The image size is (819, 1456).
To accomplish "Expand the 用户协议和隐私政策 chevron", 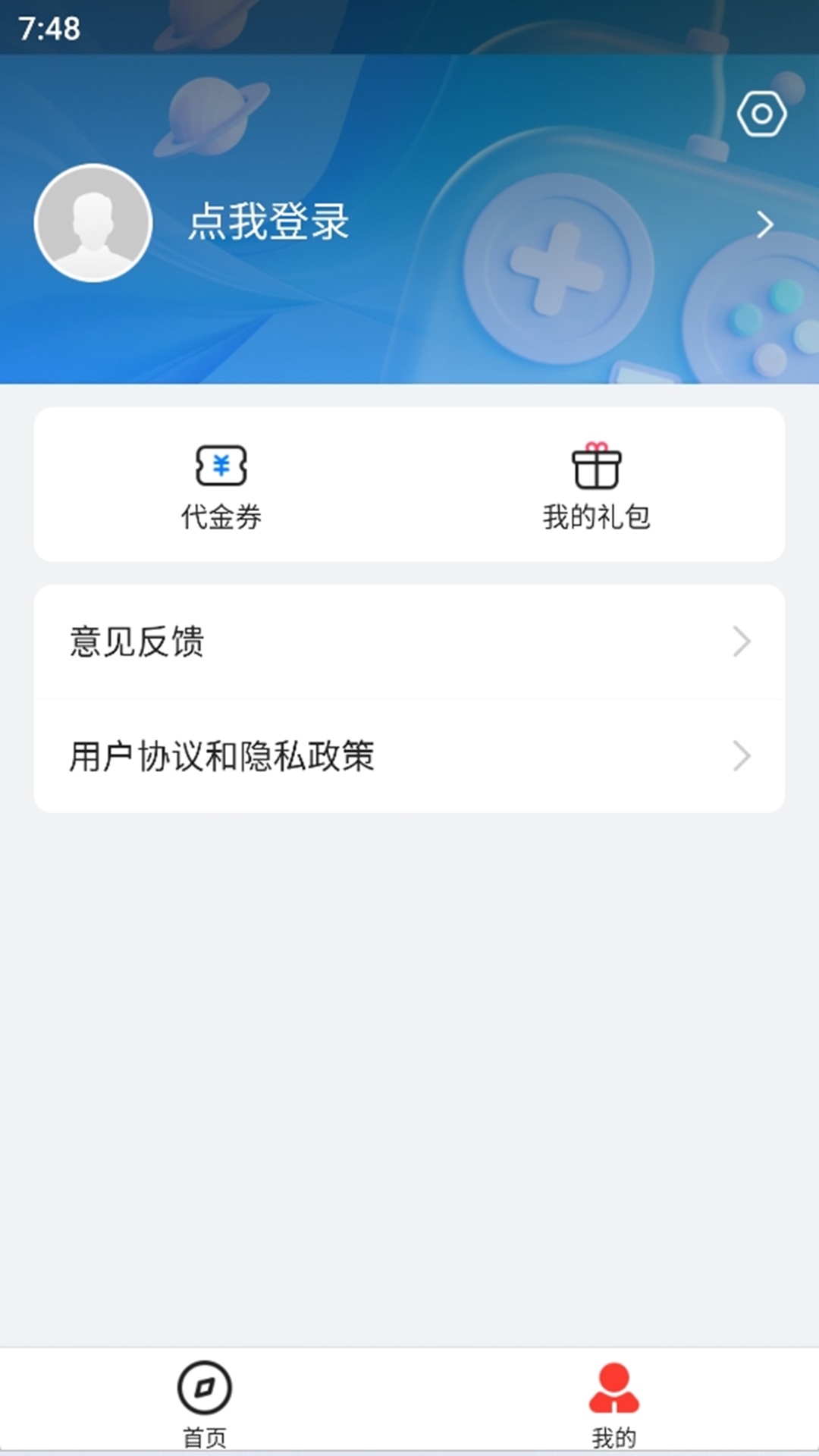I will pos(741,755).
